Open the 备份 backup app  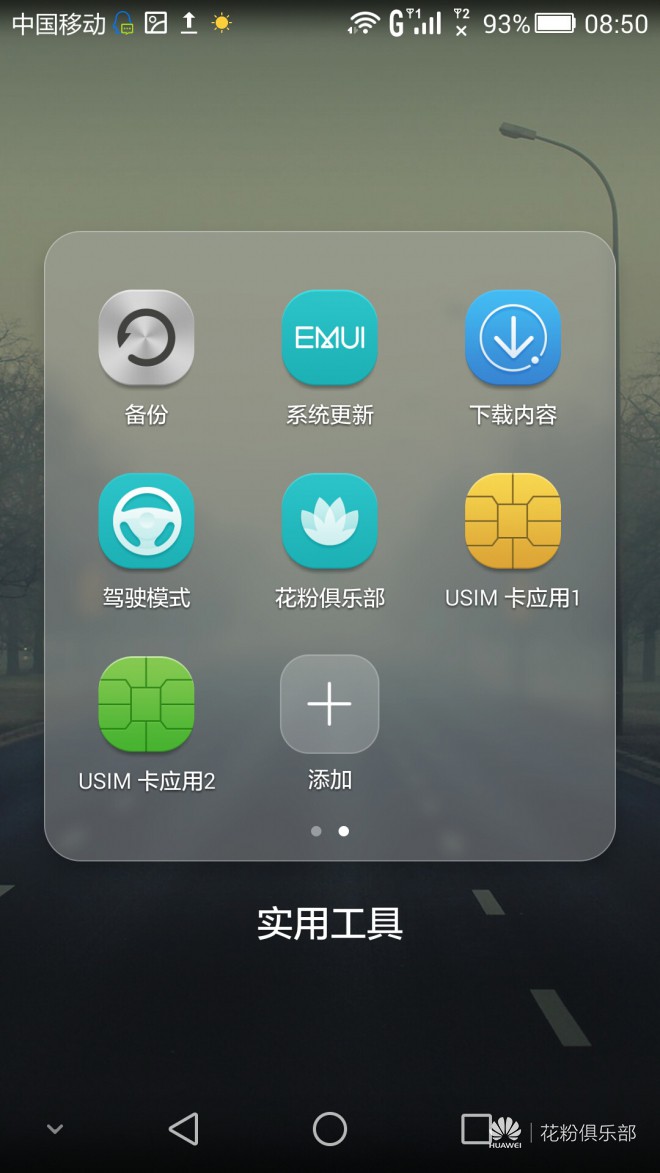(x=146, y=338)
